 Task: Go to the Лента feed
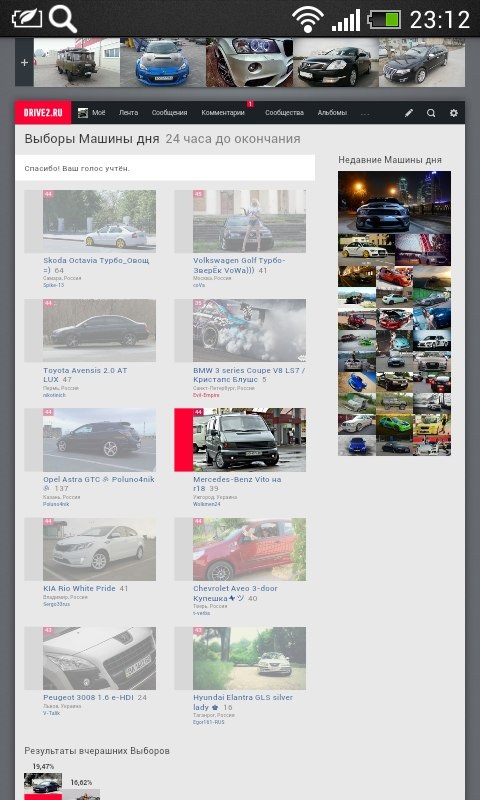(129, 113)
